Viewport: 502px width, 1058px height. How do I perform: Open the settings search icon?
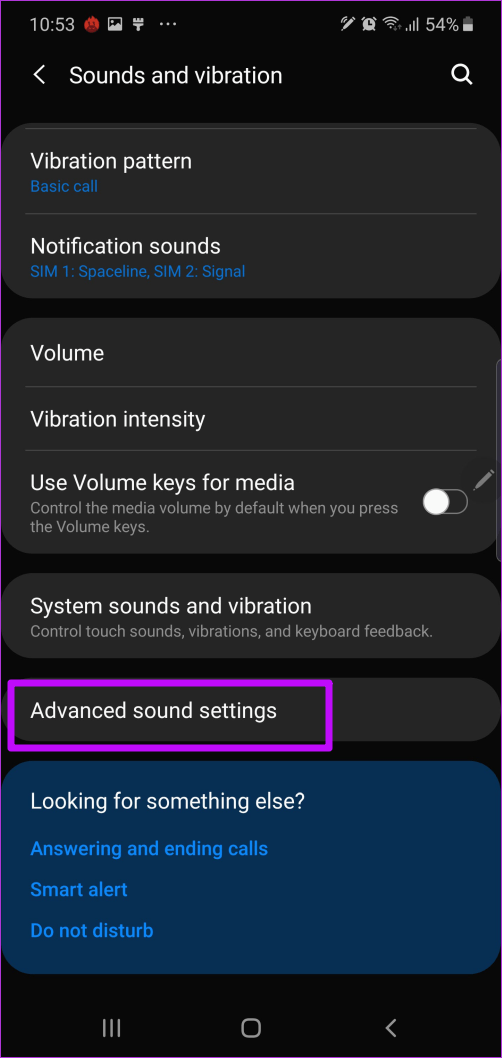point(462,75)
